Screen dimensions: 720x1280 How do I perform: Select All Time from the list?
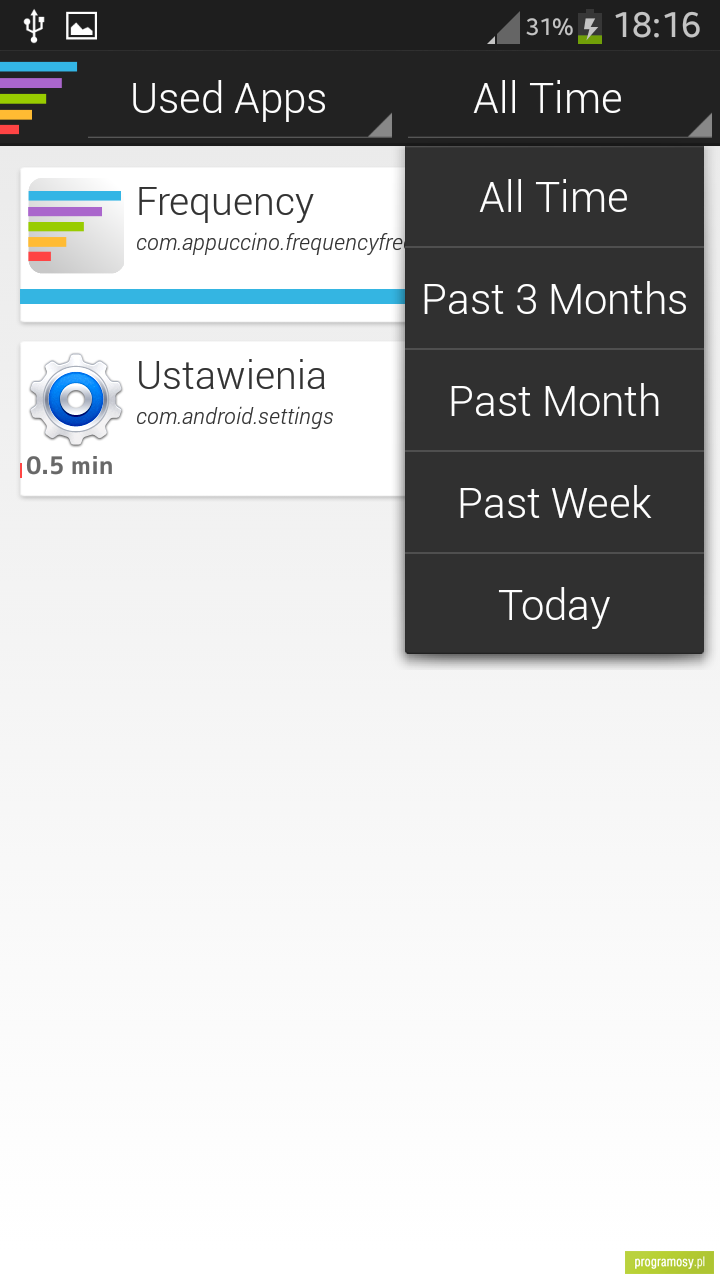[x=554, y=197]
